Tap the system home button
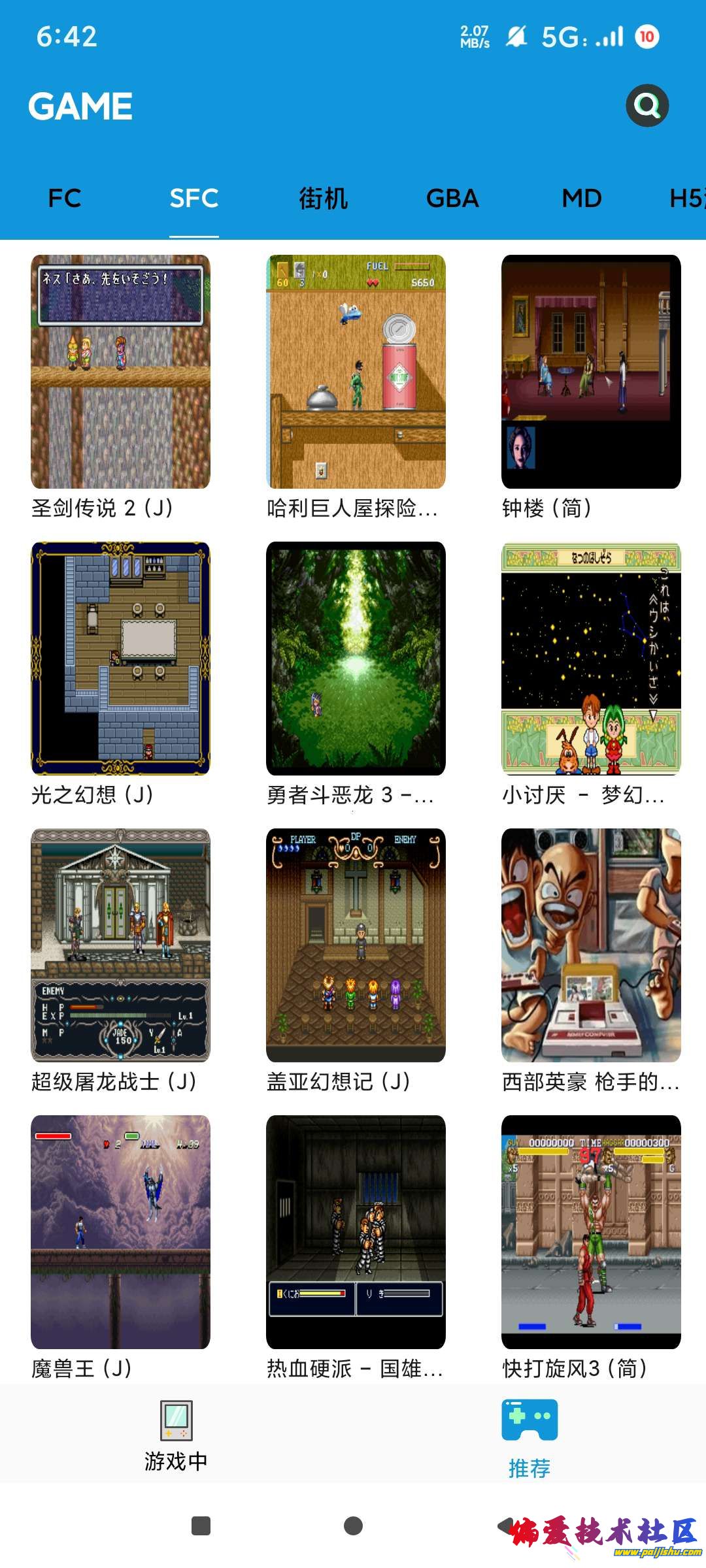Screen dimensions: 706x1568 353,1526
